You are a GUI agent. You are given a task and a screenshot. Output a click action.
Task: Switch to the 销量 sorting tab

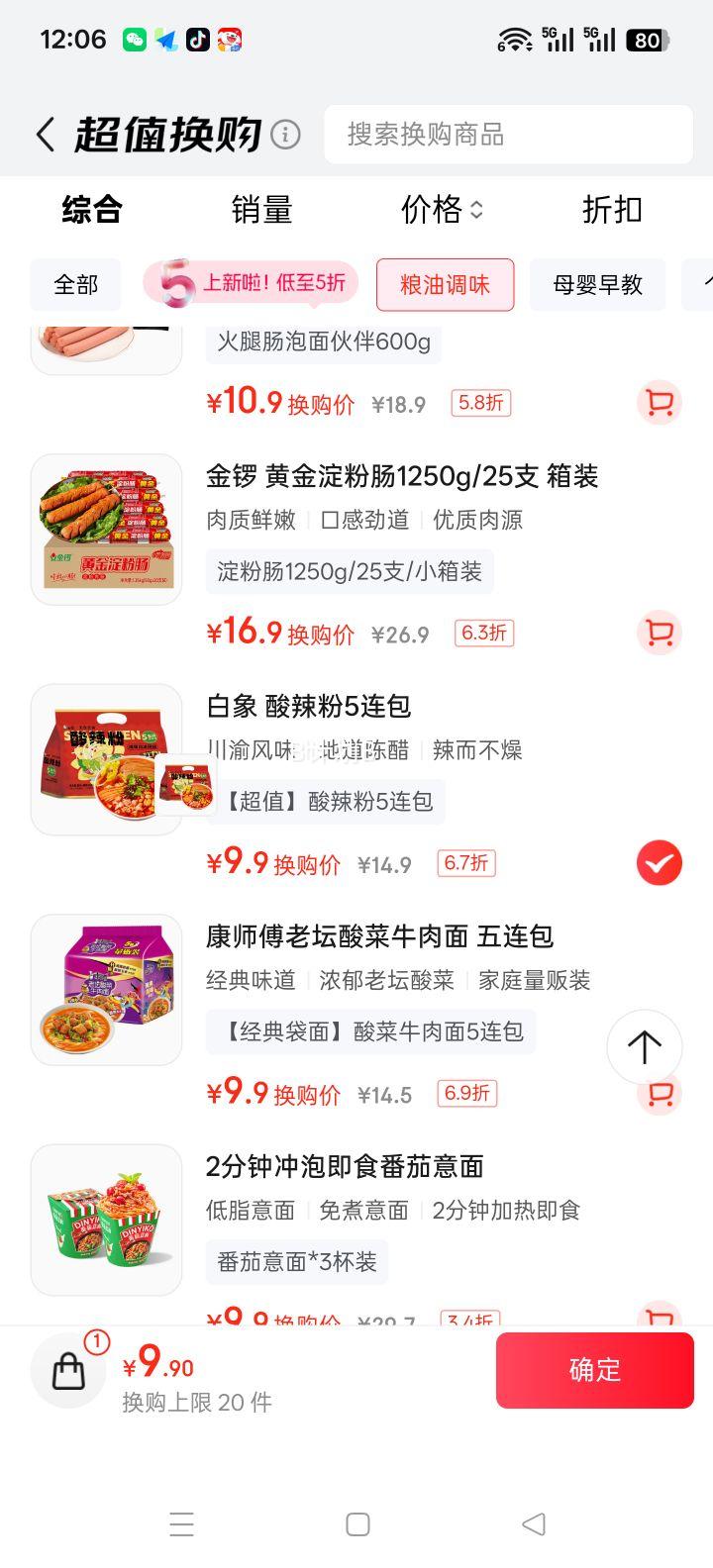(261, 210)
